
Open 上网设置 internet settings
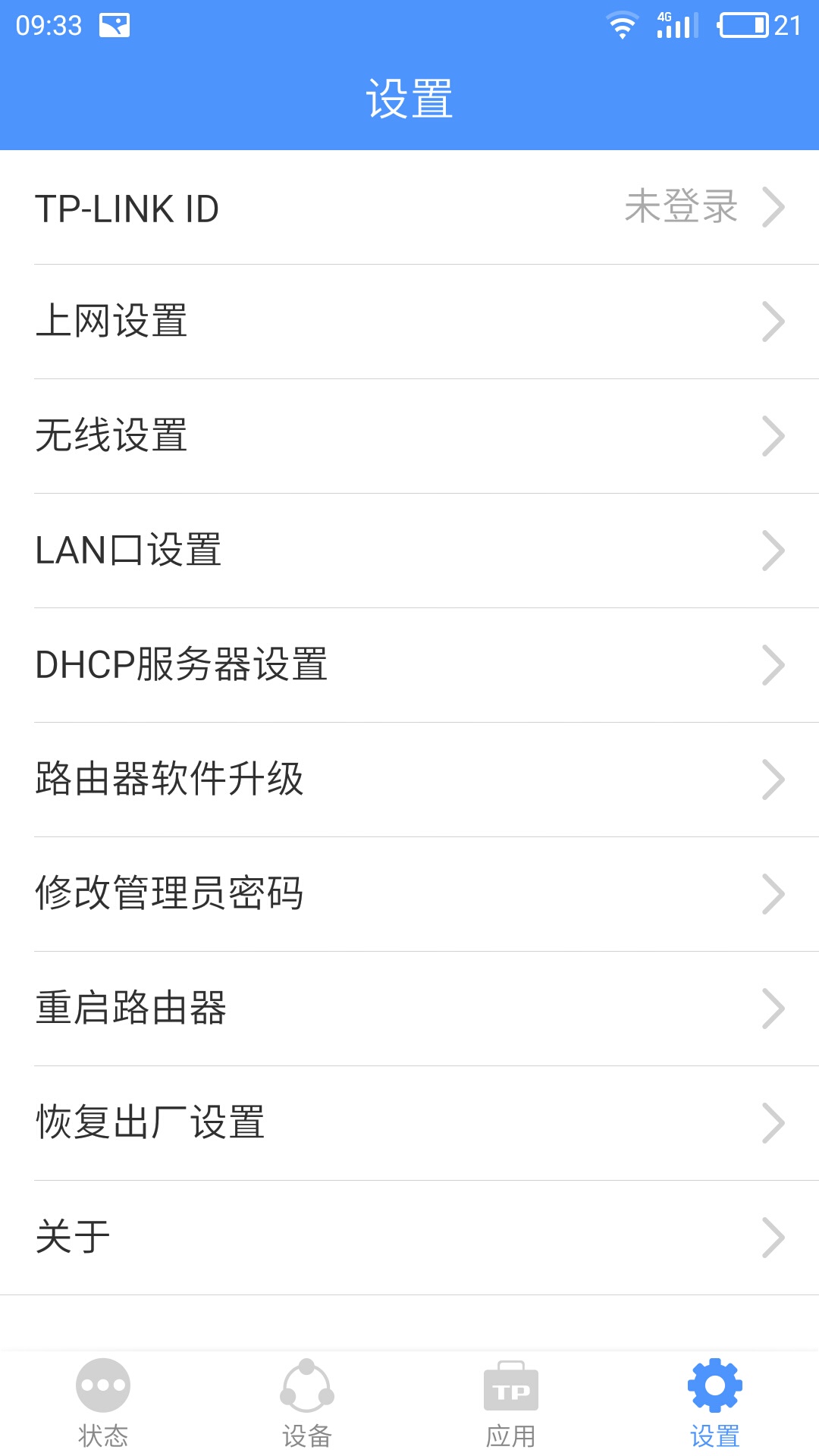409,322
